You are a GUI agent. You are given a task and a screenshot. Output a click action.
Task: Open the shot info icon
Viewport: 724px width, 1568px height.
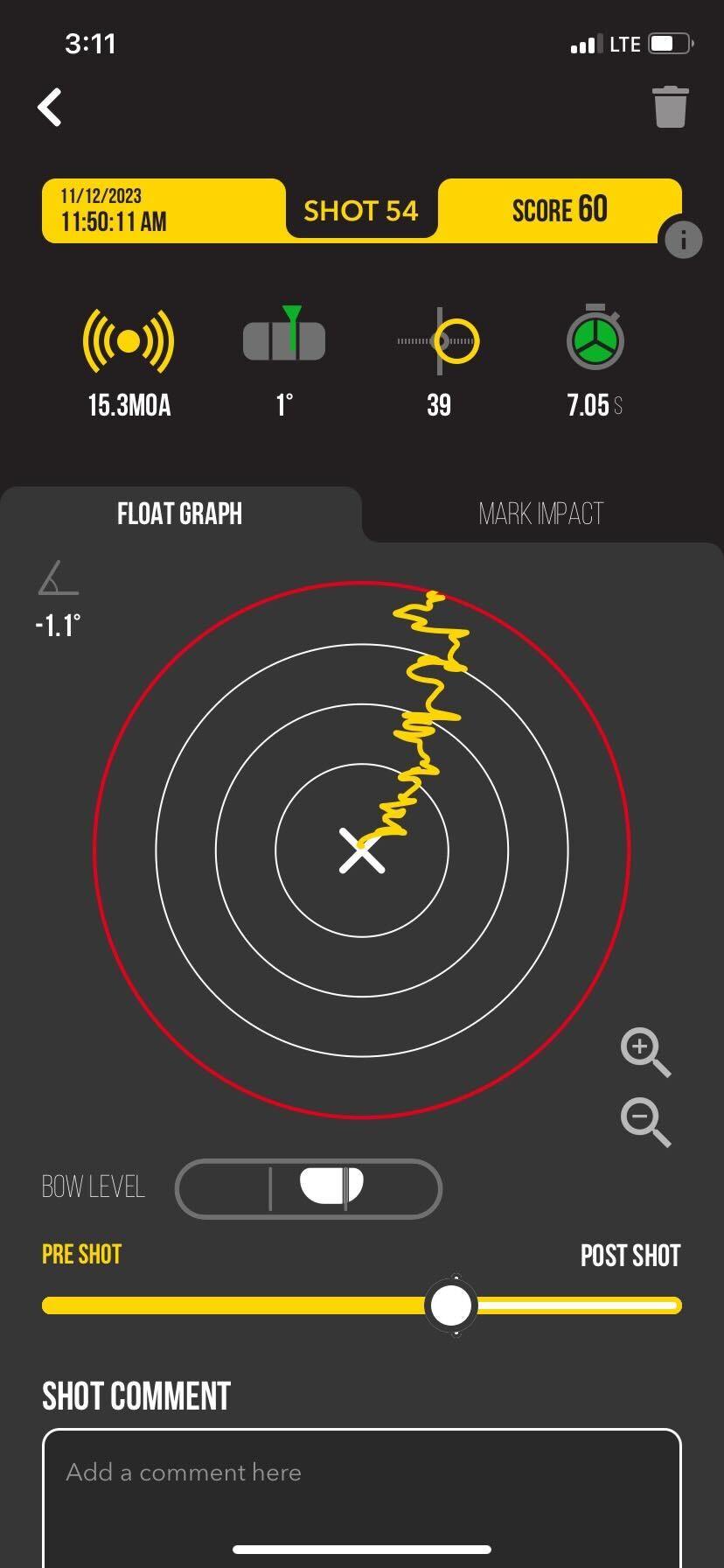click(x=683, y=239)
